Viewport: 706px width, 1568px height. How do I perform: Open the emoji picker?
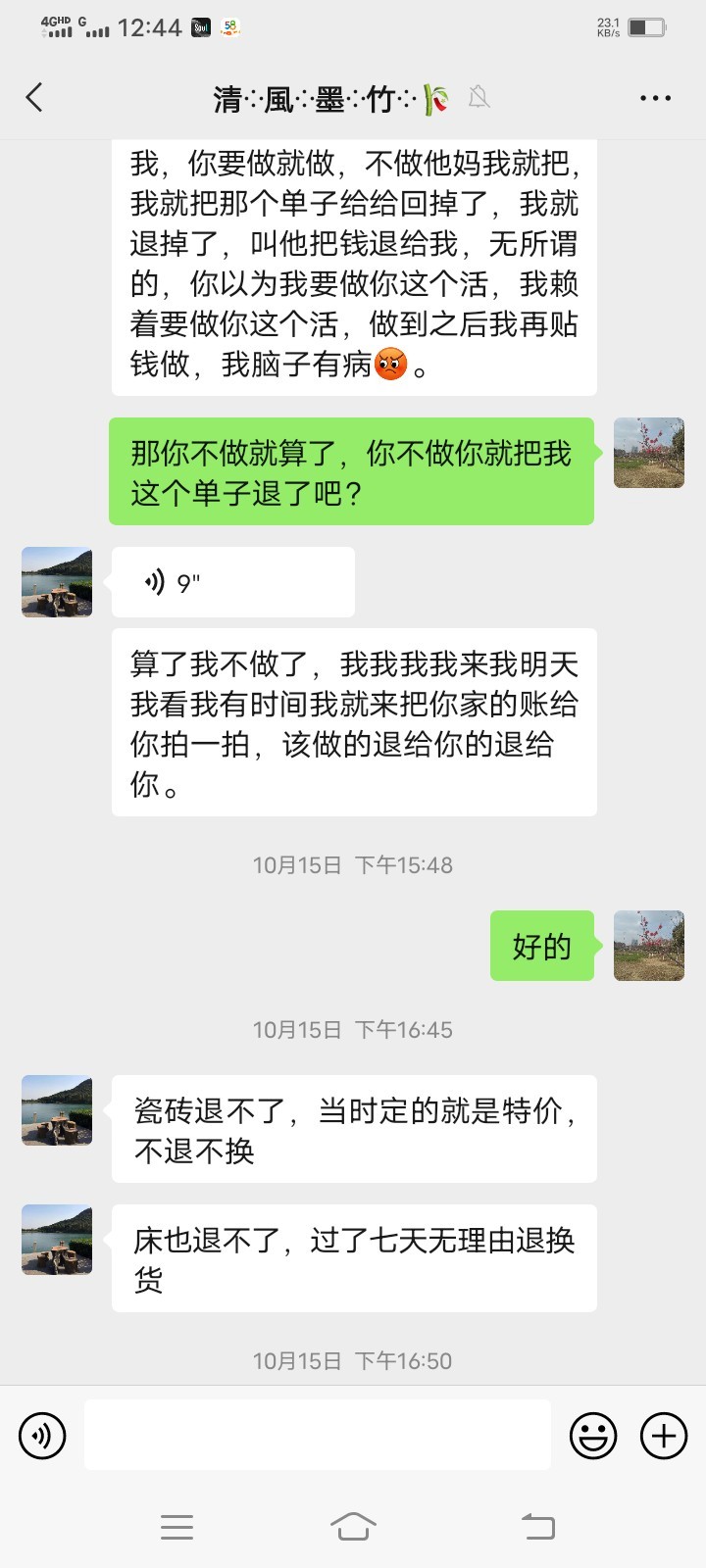click(593, 1436)
